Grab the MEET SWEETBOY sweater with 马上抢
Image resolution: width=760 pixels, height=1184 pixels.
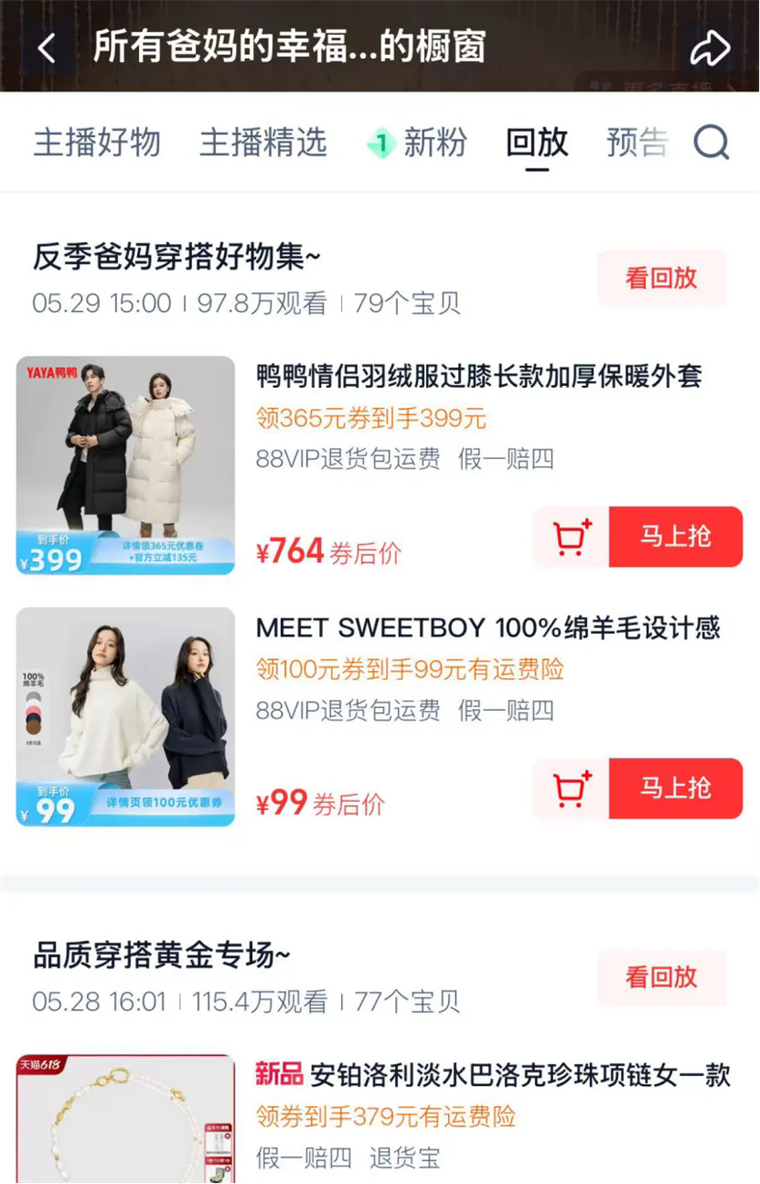(675, 789)
